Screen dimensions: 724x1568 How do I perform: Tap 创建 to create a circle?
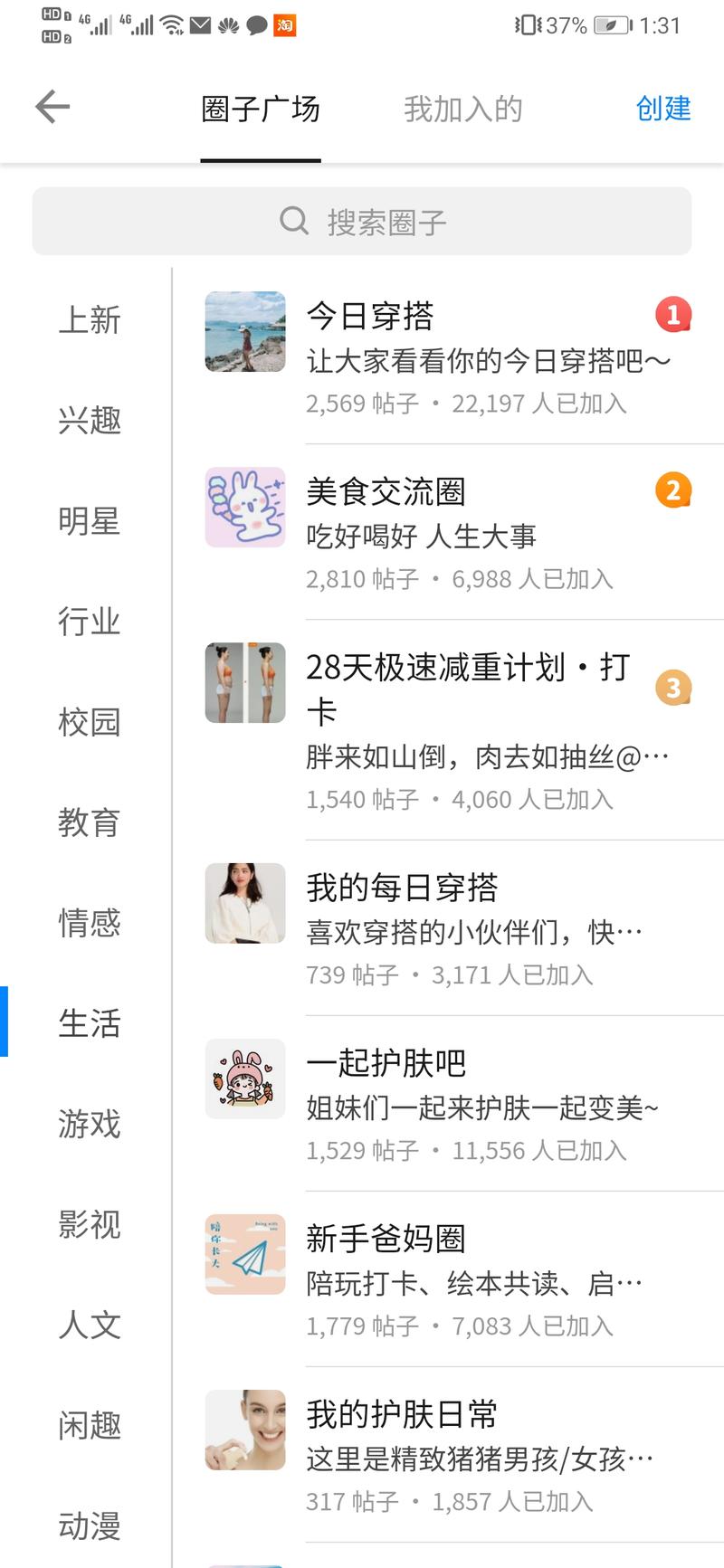664,108
